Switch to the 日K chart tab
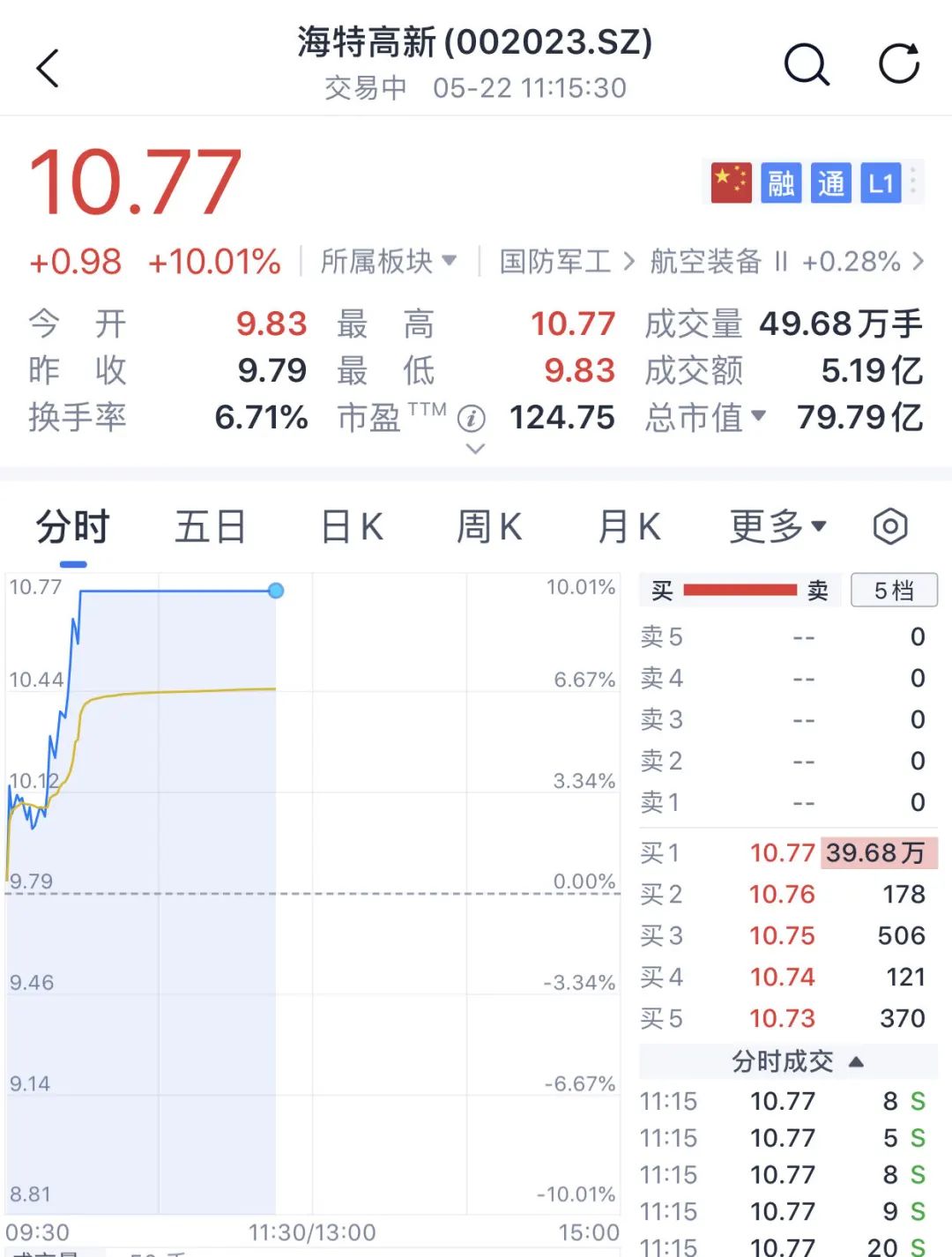The image size is (952, 1257). coord(351,527)
